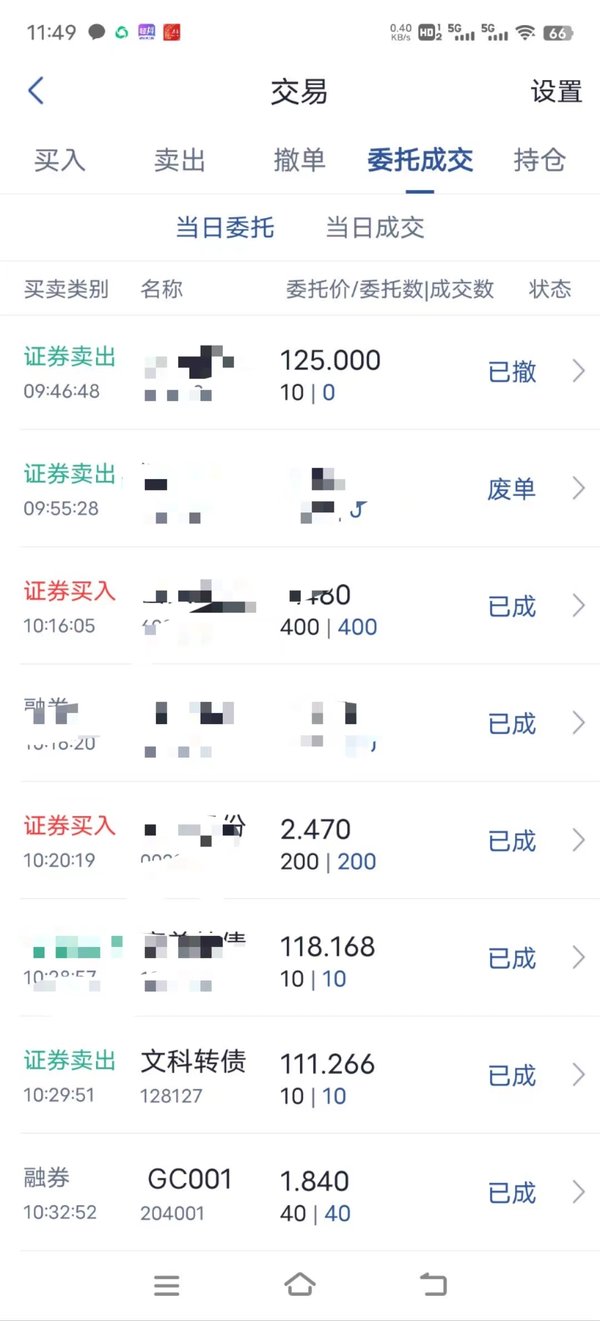Tap the system back button

(x=433, y=1285)
